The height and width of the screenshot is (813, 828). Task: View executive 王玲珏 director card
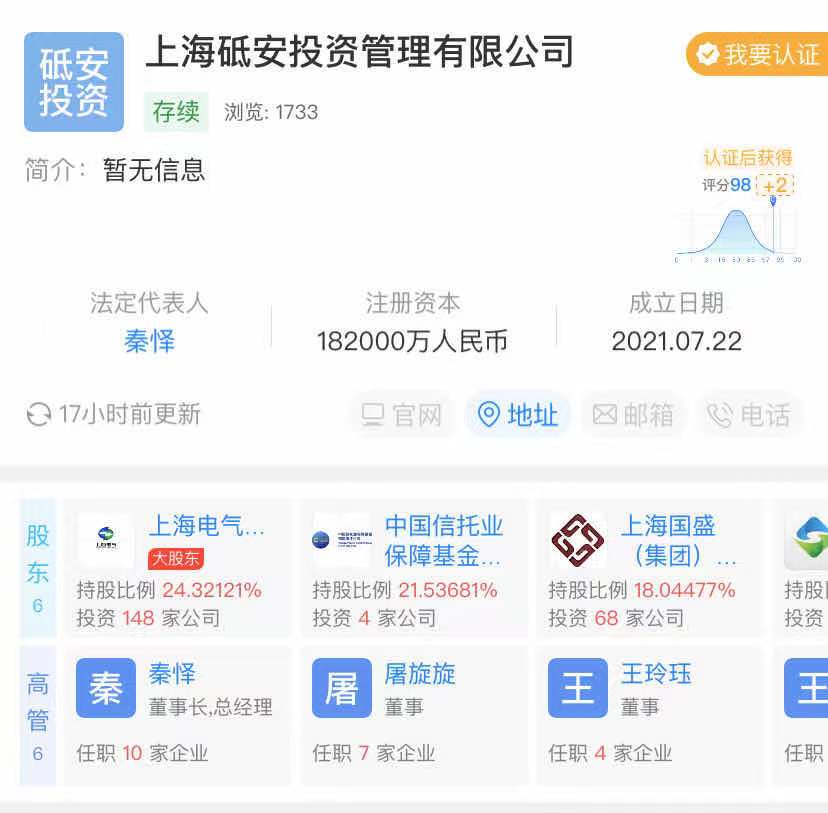pyautogui.click(x=650, y=714)
